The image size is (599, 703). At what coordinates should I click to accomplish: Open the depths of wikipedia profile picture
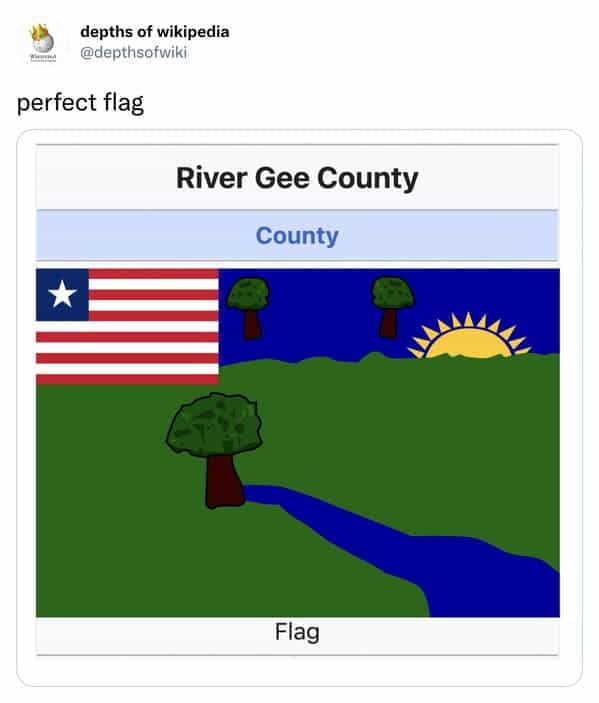point(43,42)
